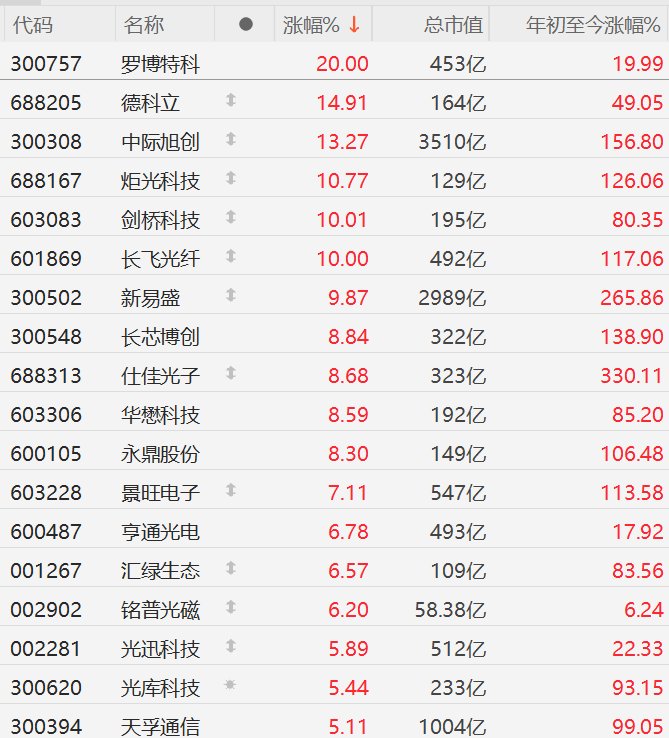Open stock row 罗博特科 300757

(x=160, y=65)
